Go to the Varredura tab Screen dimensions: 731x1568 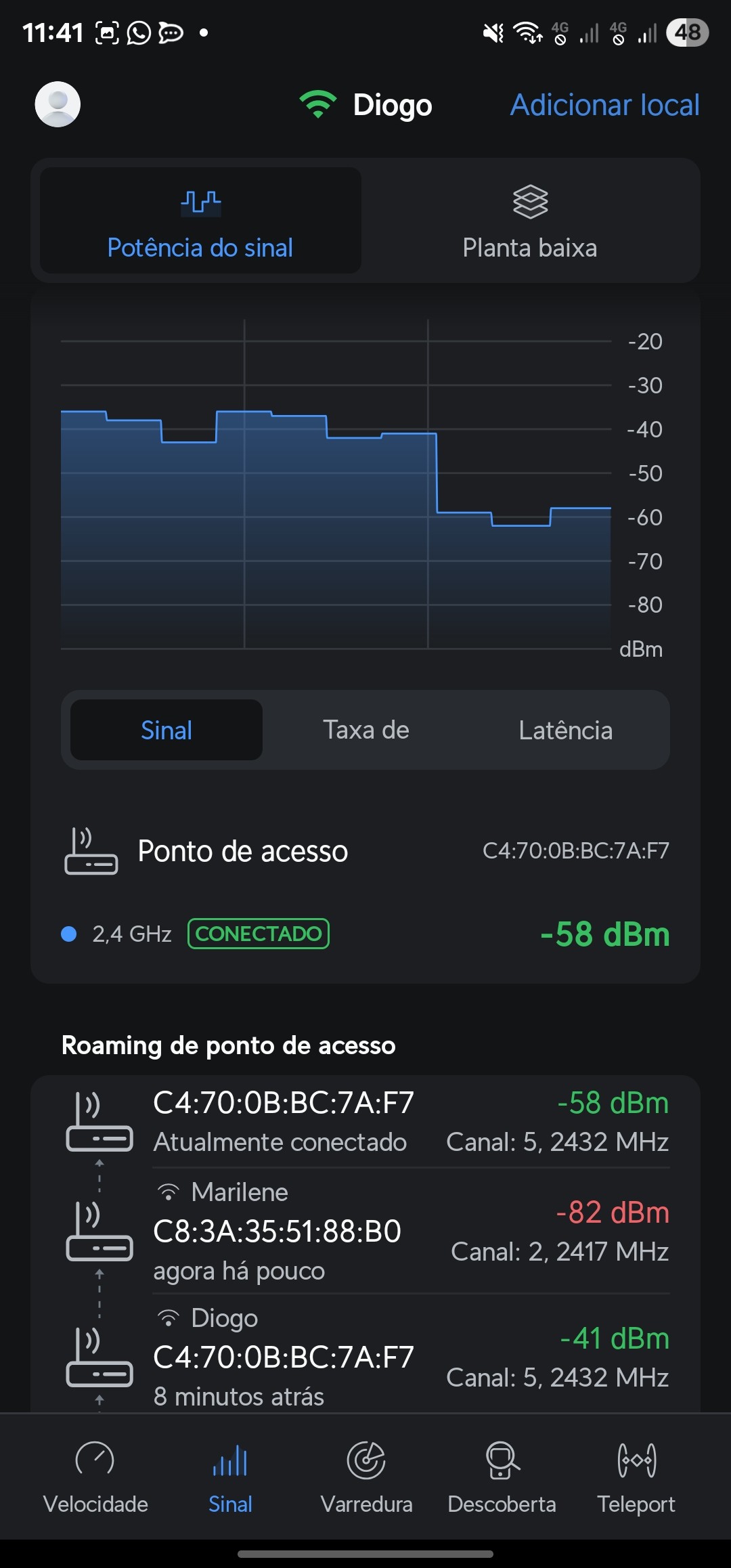366,1477
